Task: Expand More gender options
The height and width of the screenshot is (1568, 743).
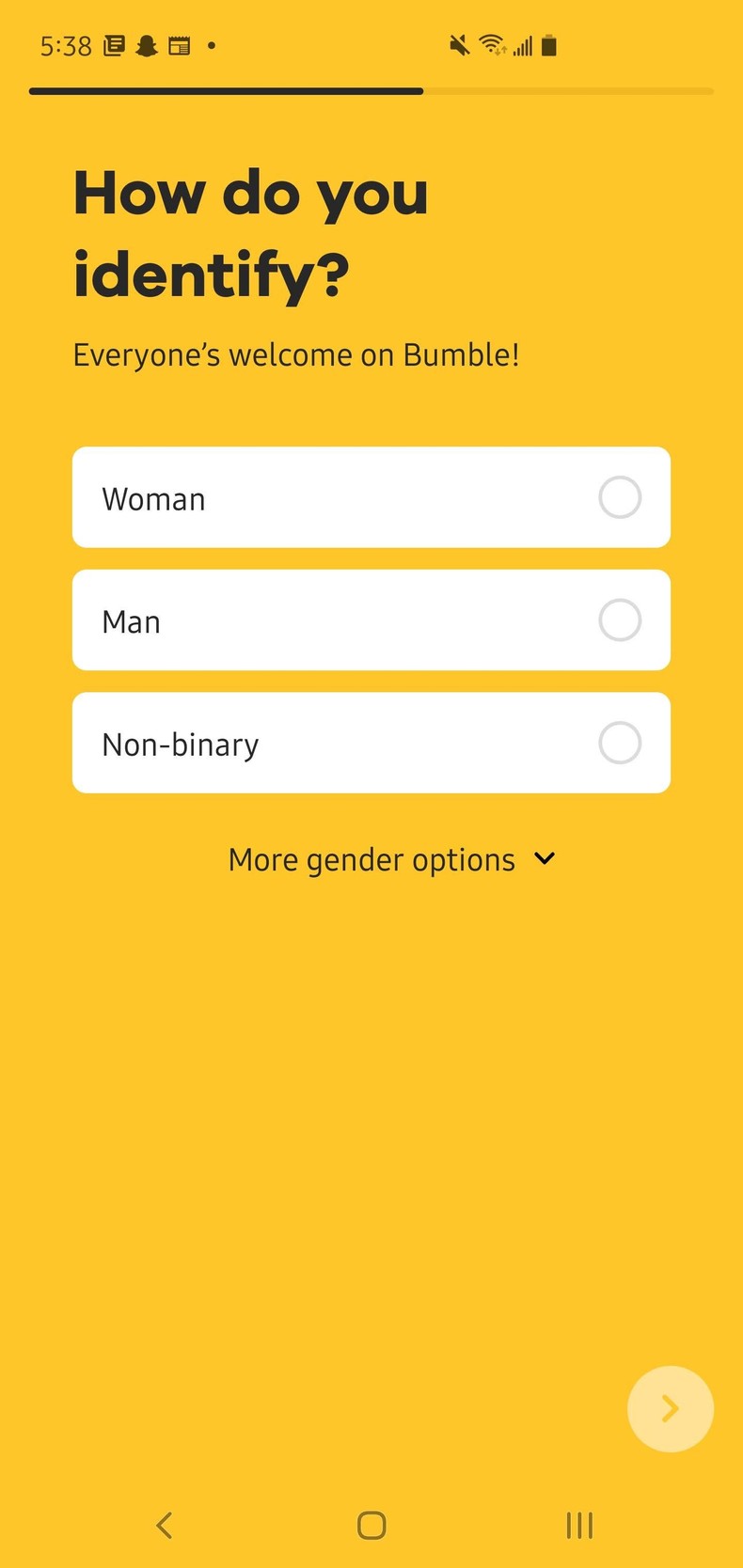Action: click(371, 859)
